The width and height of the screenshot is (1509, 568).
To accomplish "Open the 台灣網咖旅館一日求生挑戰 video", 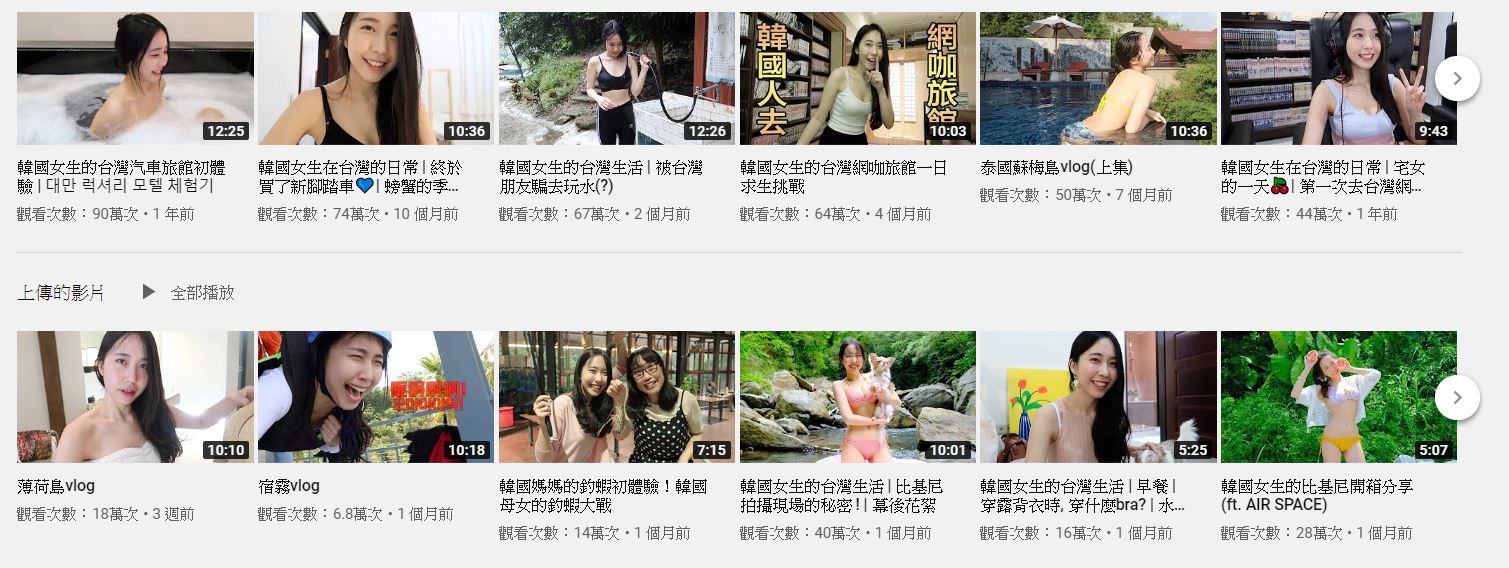I will 857,79.
